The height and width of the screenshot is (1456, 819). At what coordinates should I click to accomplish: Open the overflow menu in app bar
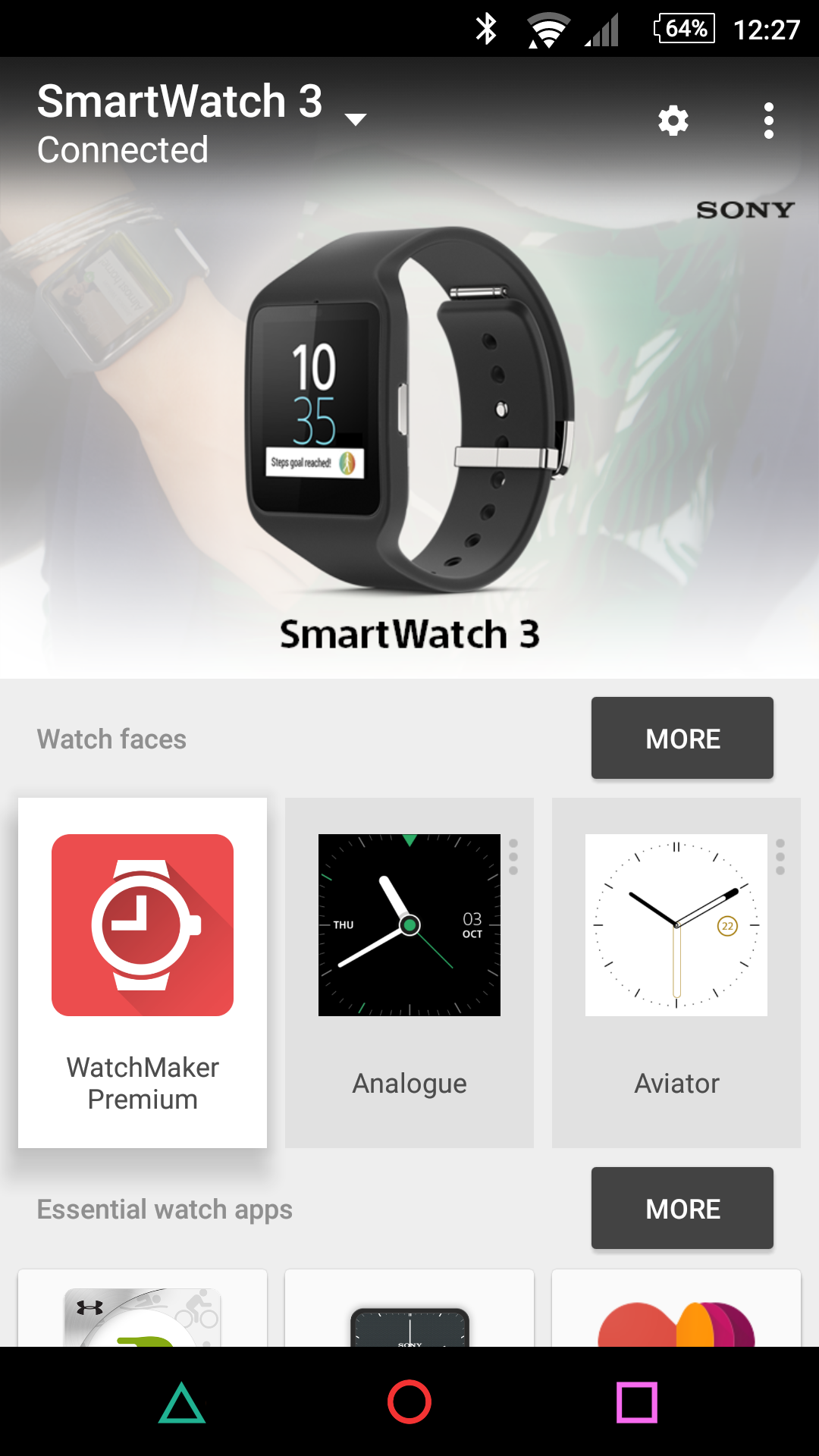[x=768, y=121]
